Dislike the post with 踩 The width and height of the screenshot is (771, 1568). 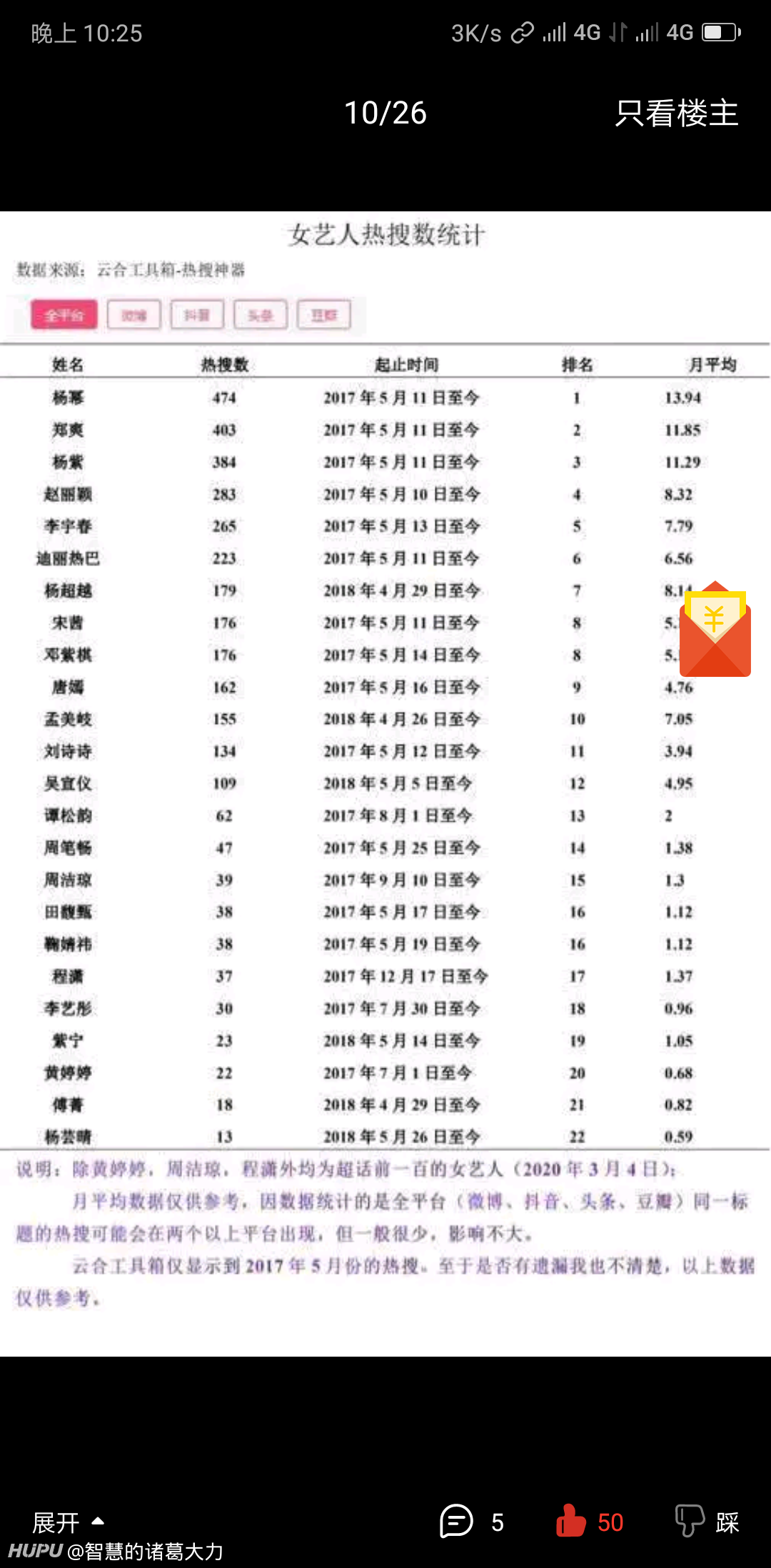tap(707, 1521)
